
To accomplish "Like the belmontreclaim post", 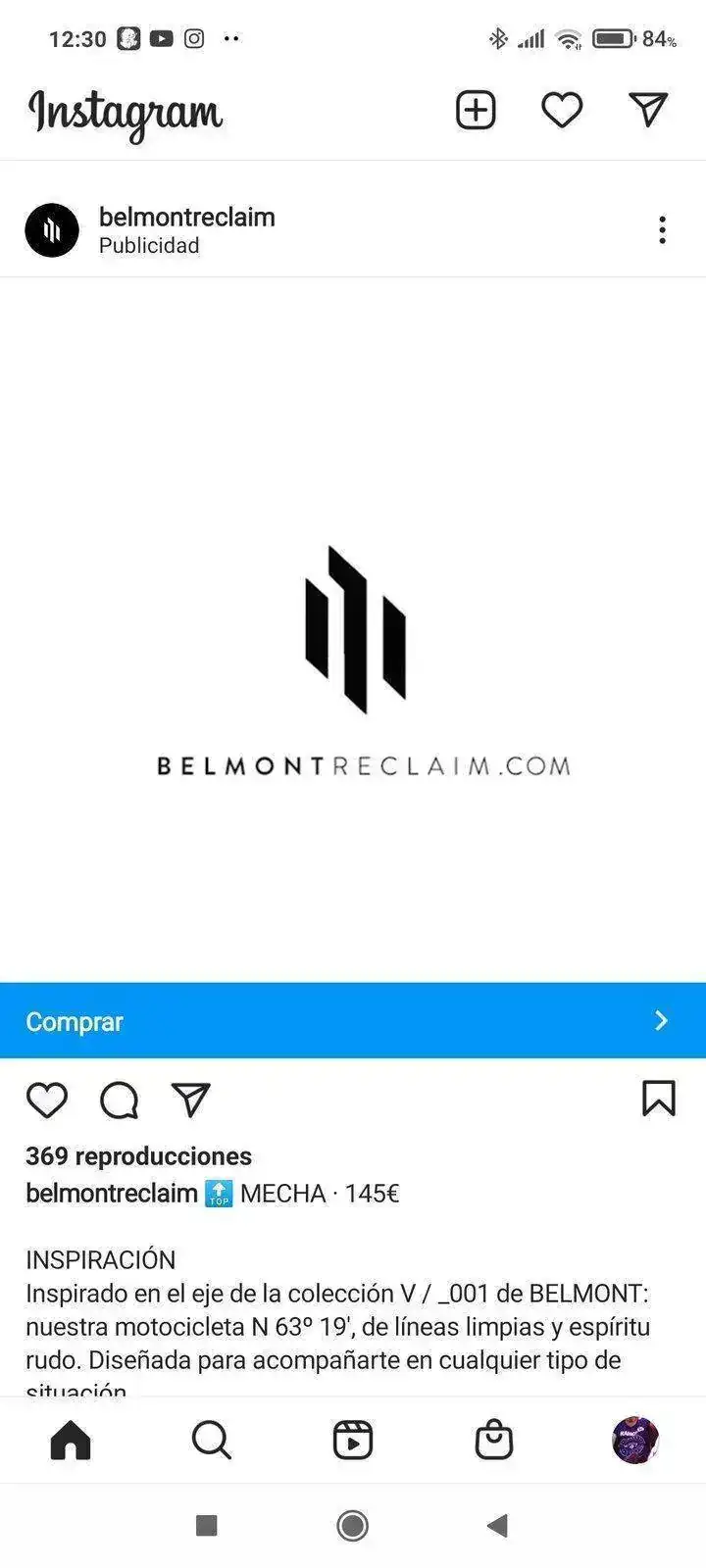I will tap(47, 1101).
